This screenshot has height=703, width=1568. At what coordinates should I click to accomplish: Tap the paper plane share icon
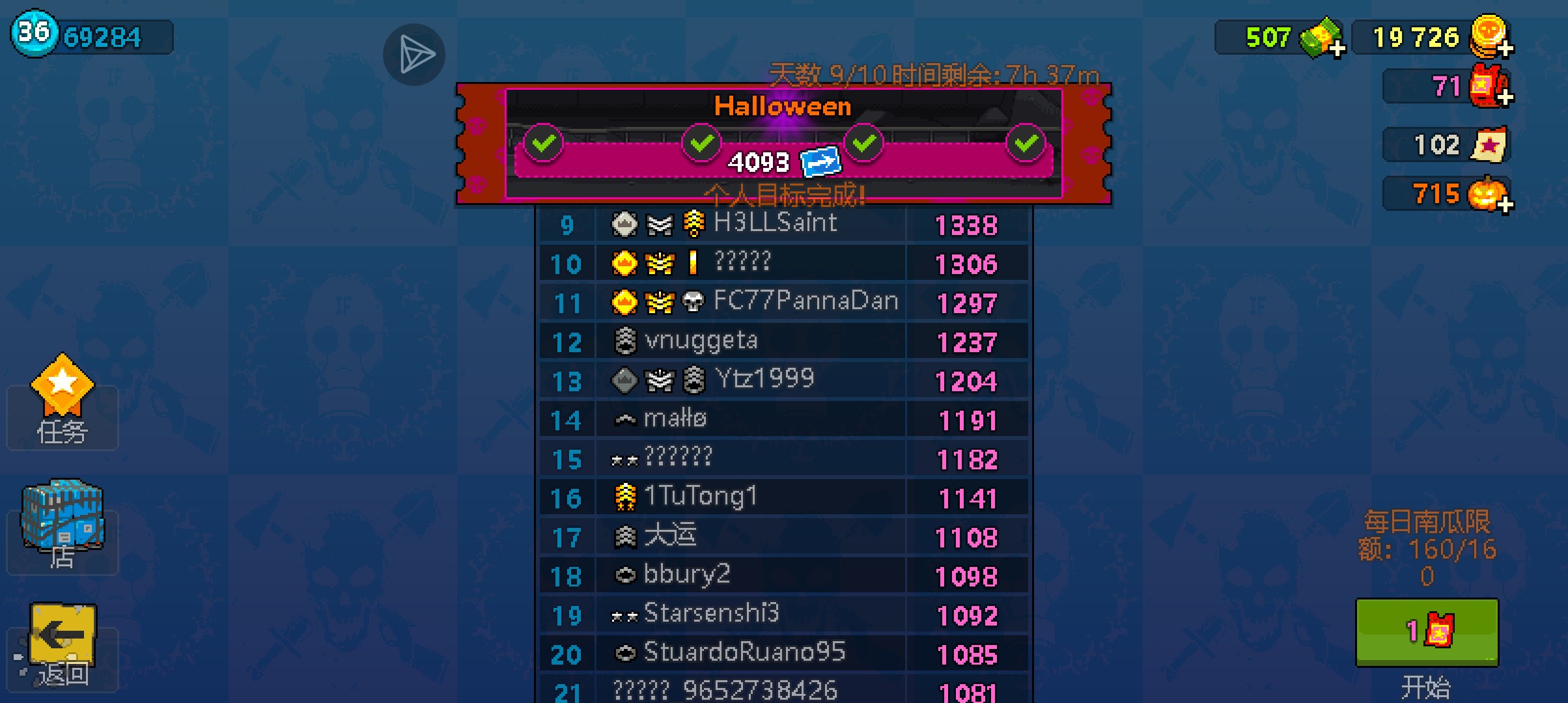coord(414,55)
